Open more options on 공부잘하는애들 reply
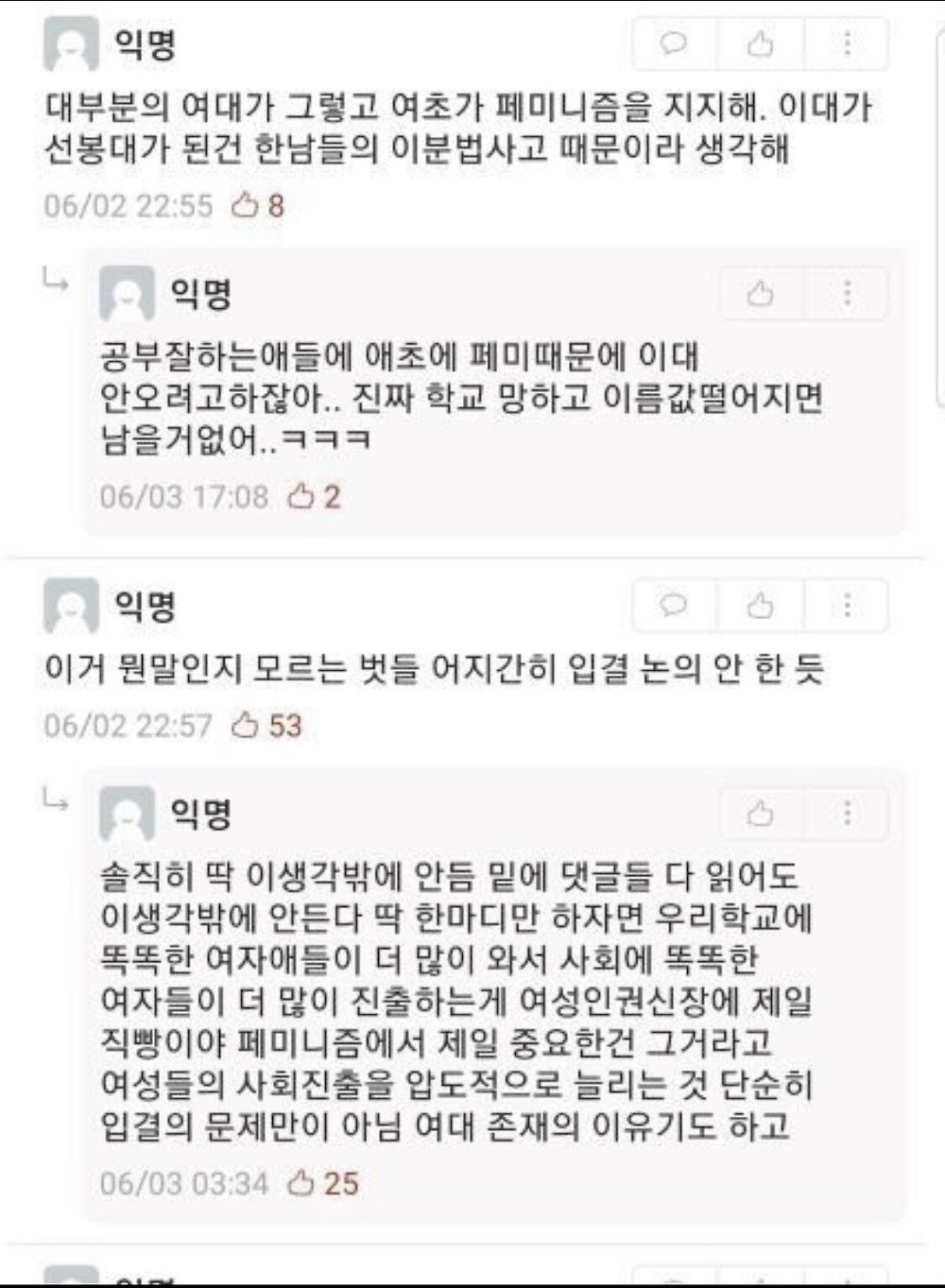This screenshot has width=945, height=1288. (x=847, y=294)
